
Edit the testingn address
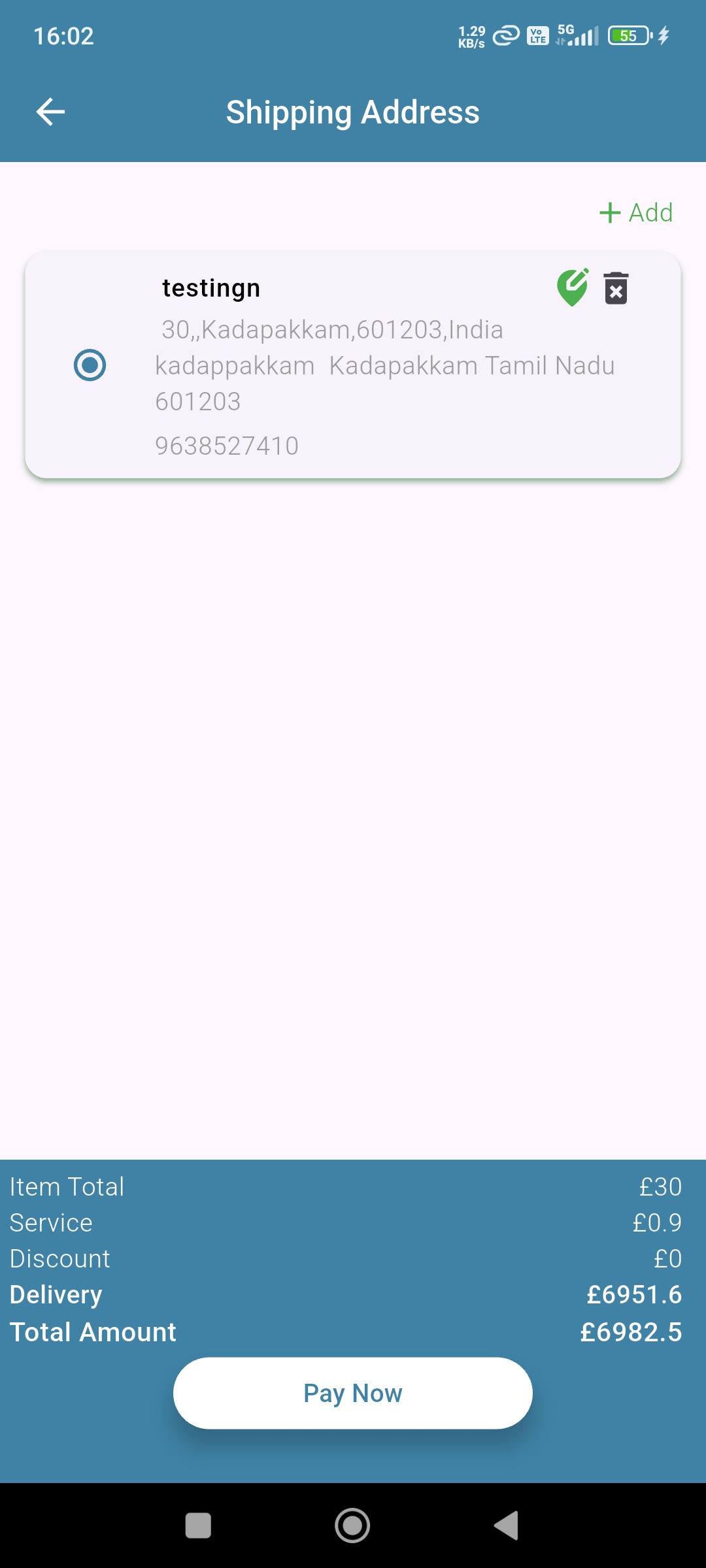pos(573,287)
